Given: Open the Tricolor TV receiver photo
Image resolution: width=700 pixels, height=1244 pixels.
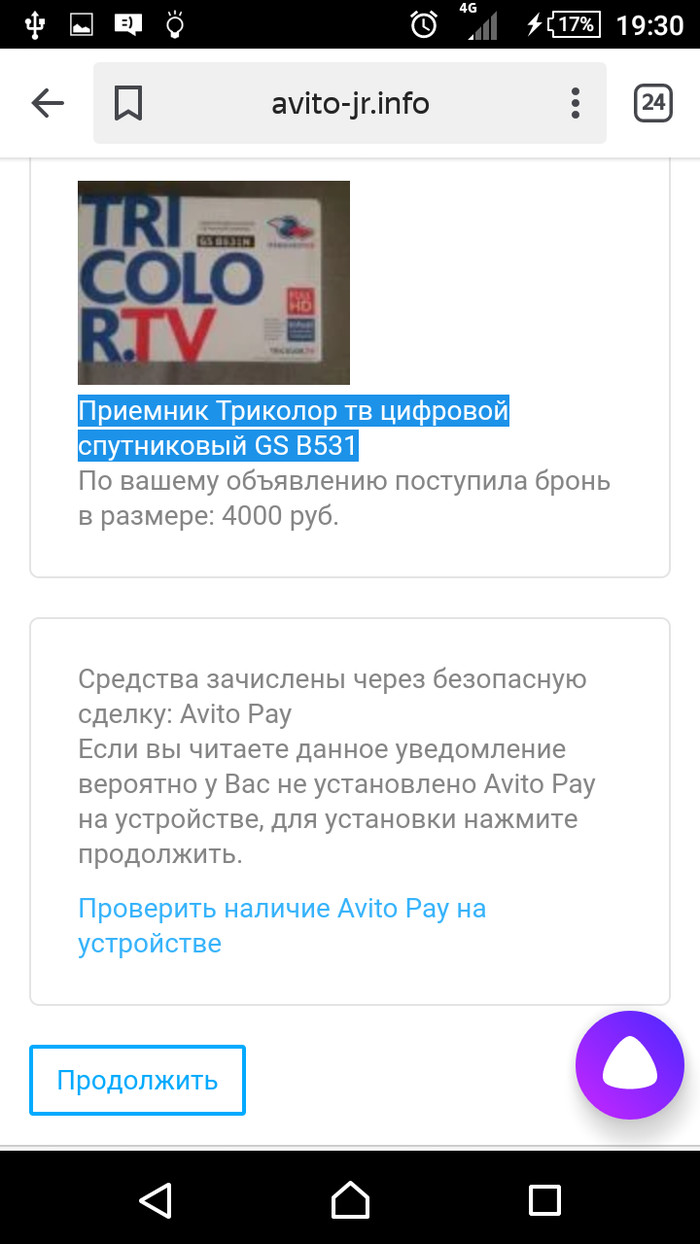Looking at the screenshot, I should click(214, 282).
